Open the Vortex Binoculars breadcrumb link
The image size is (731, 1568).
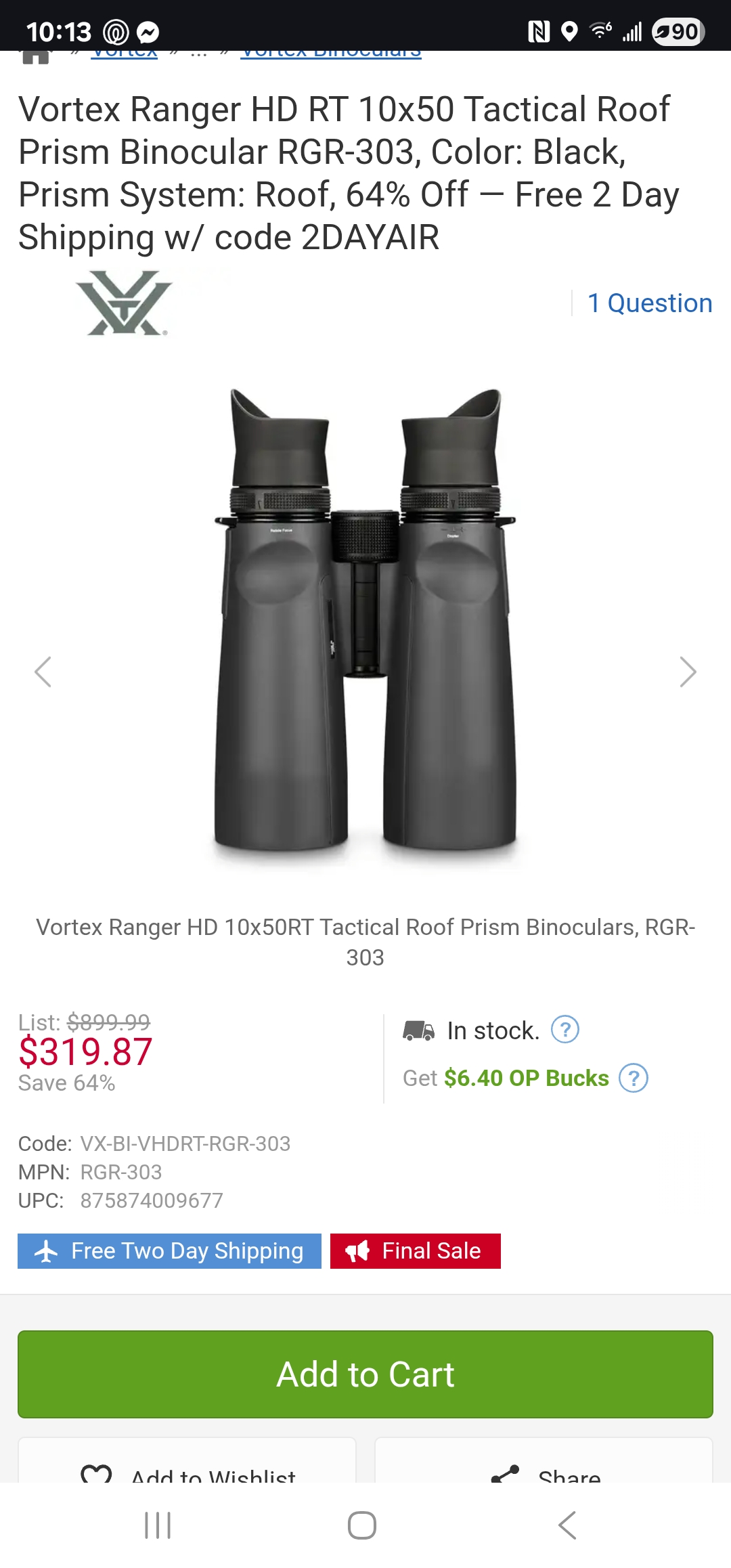pos(331,53)
